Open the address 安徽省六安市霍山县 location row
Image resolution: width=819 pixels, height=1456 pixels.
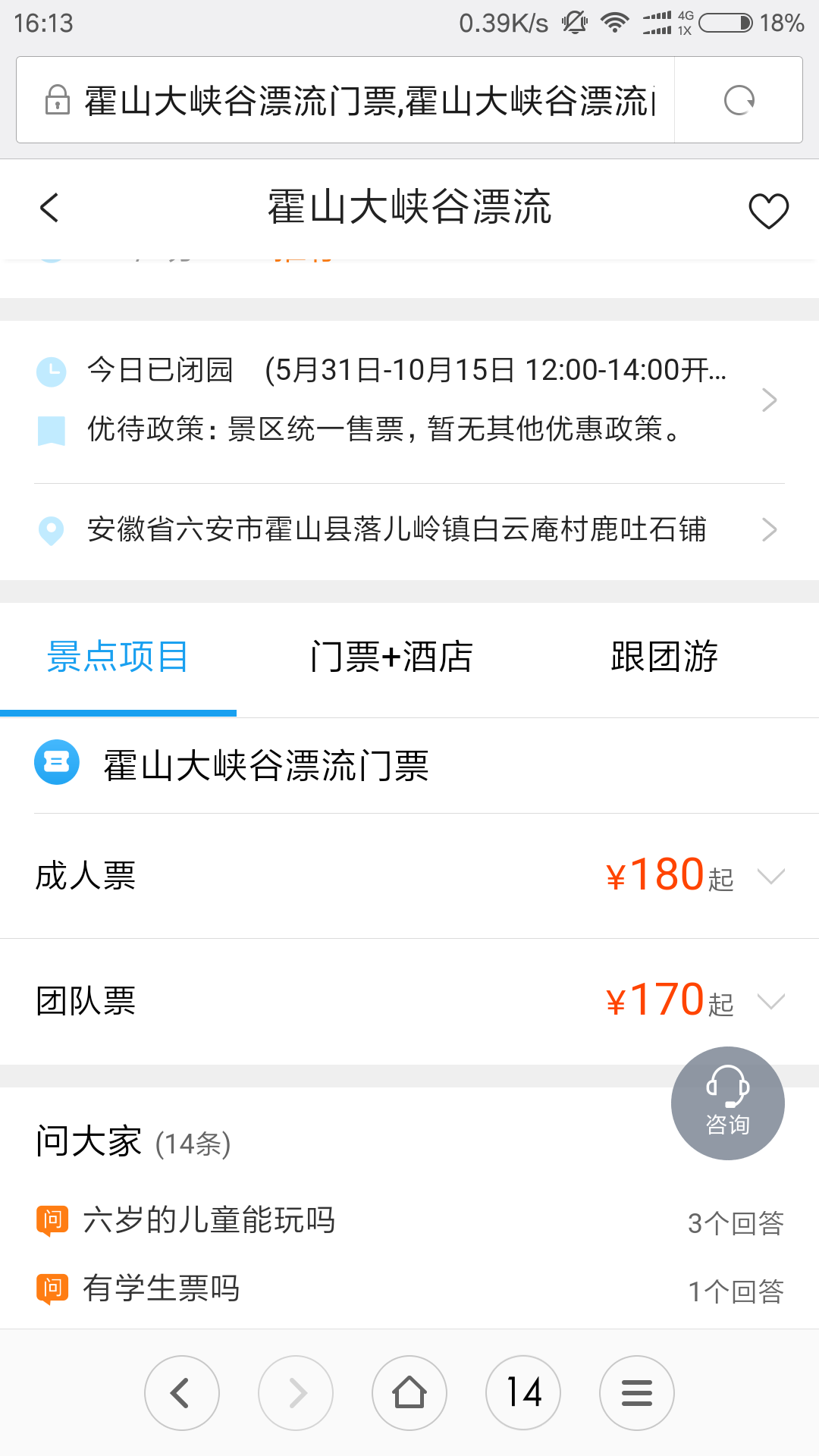(409, 530)
